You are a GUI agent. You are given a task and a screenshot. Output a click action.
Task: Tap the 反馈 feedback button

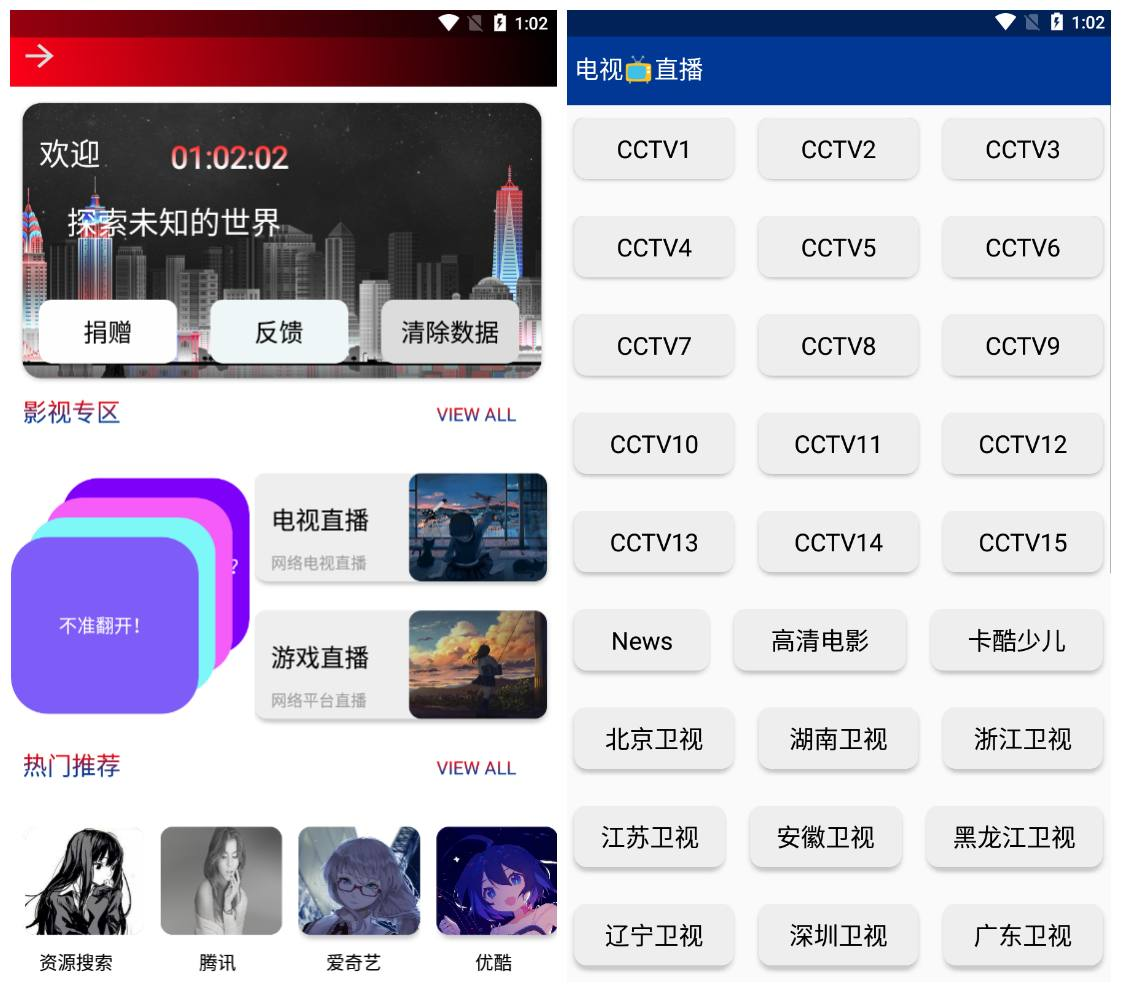(x=279, y=332)
